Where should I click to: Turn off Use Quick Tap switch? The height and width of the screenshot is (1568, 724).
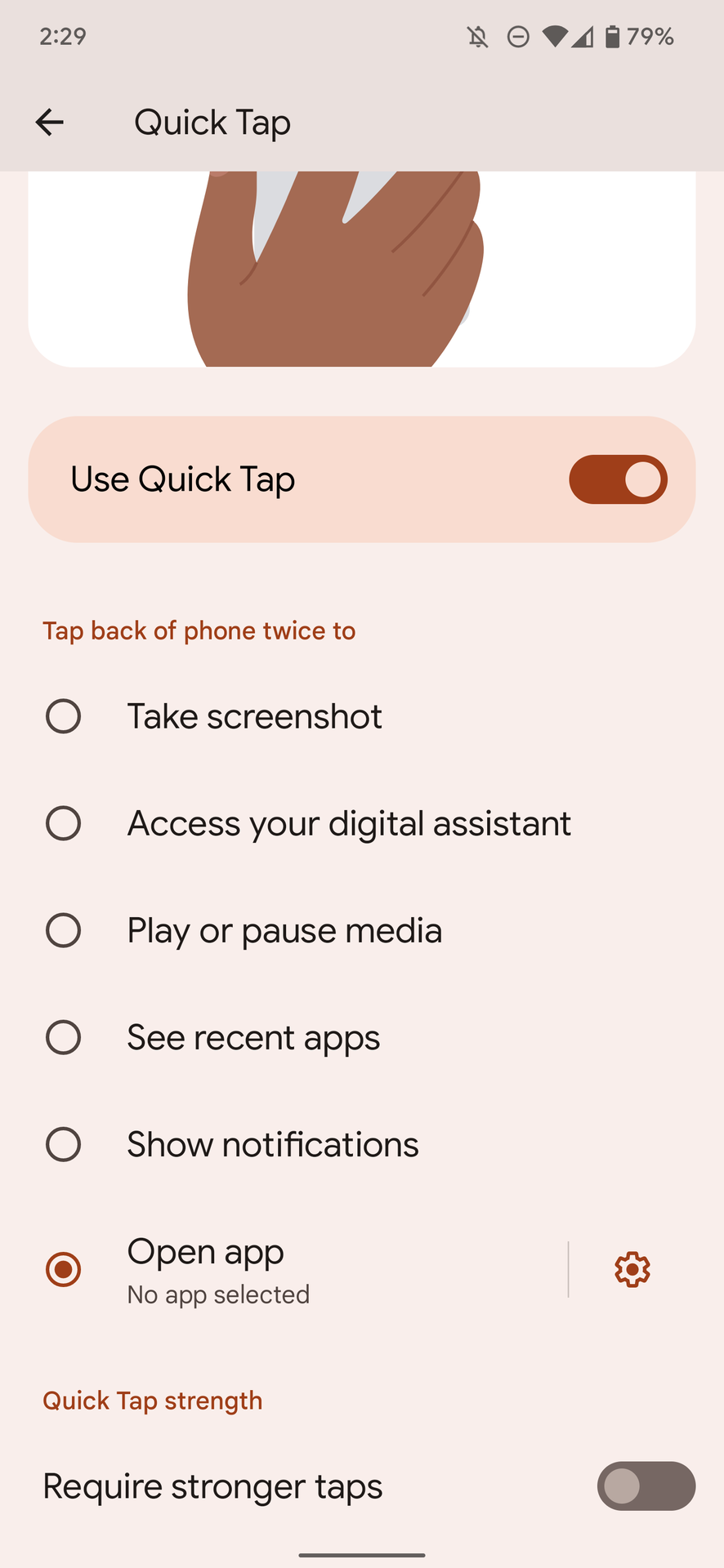(618, 479)
